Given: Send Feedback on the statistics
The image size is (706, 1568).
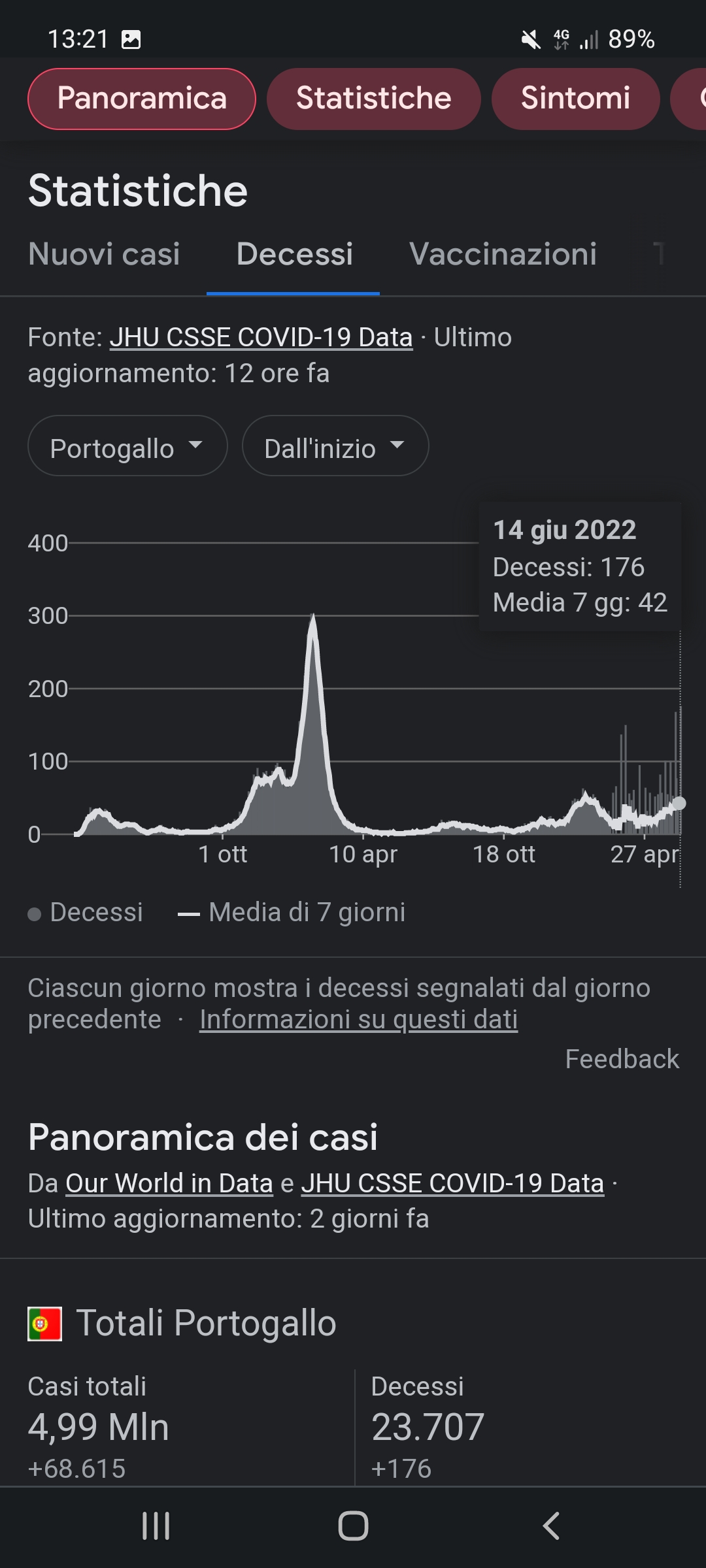Looking at the screenshot, I should 622,1059.
